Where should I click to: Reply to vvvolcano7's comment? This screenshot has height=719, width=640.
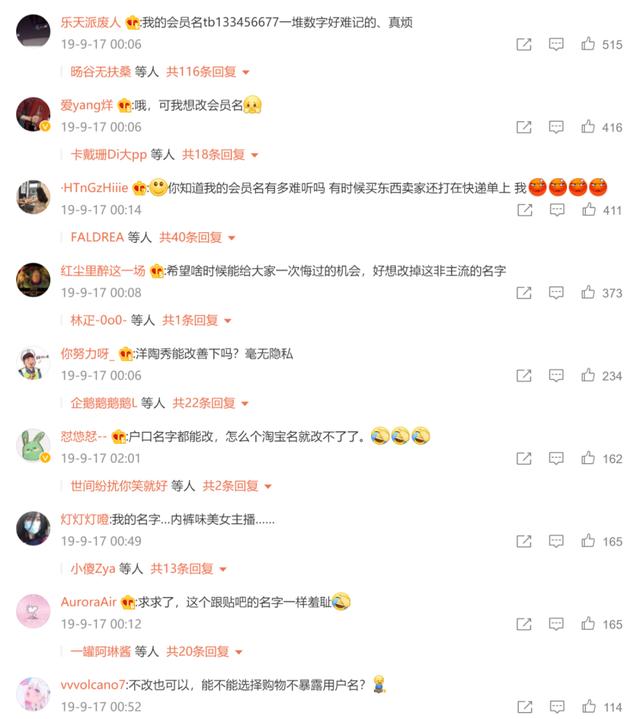[x=556, y=707]
